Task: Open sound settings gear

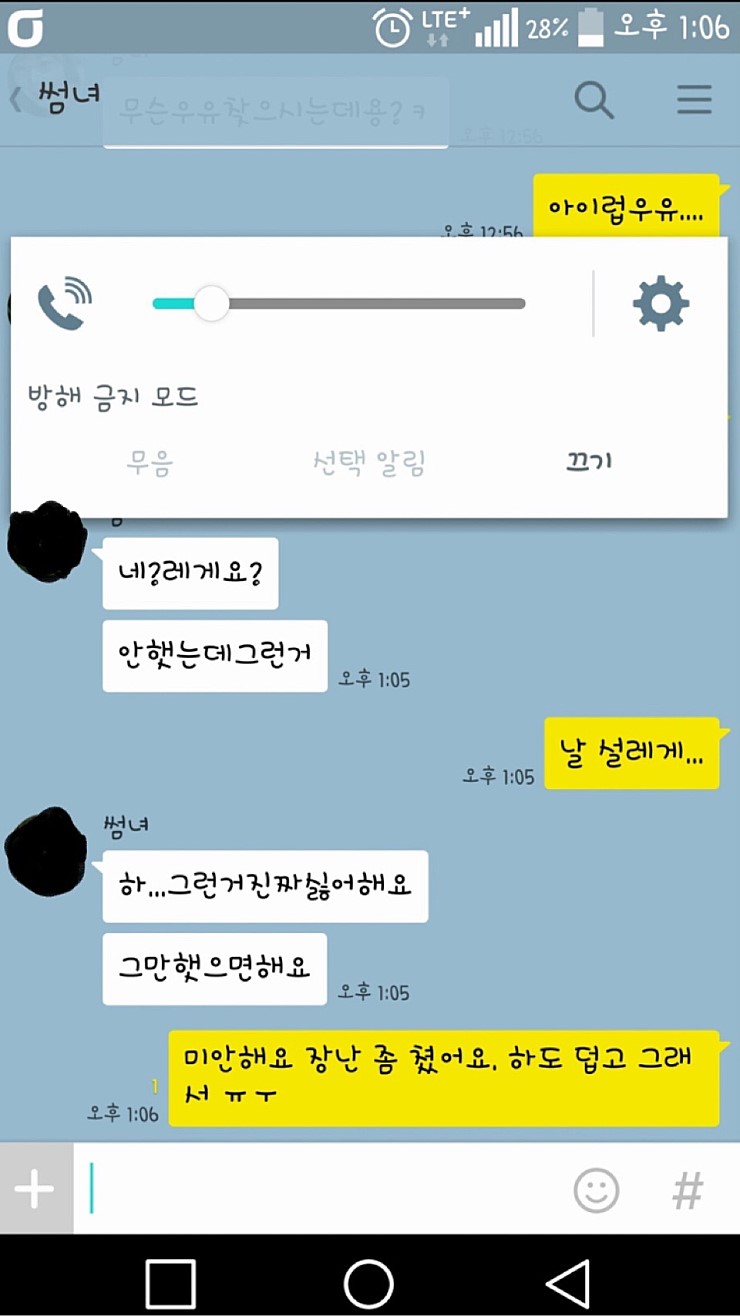Action: 661,303
